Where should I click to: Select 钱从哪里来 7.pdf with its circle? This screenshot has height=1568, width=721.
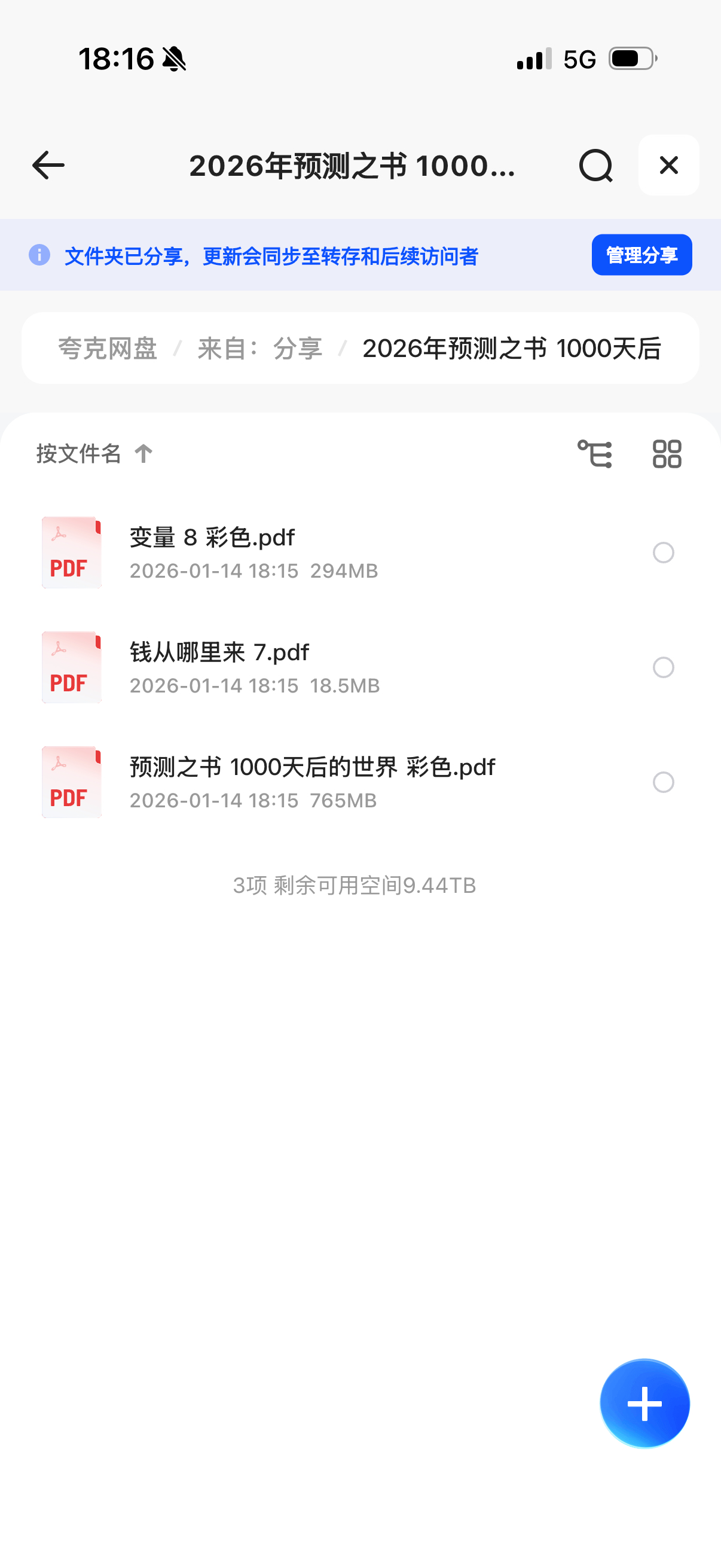663,668
